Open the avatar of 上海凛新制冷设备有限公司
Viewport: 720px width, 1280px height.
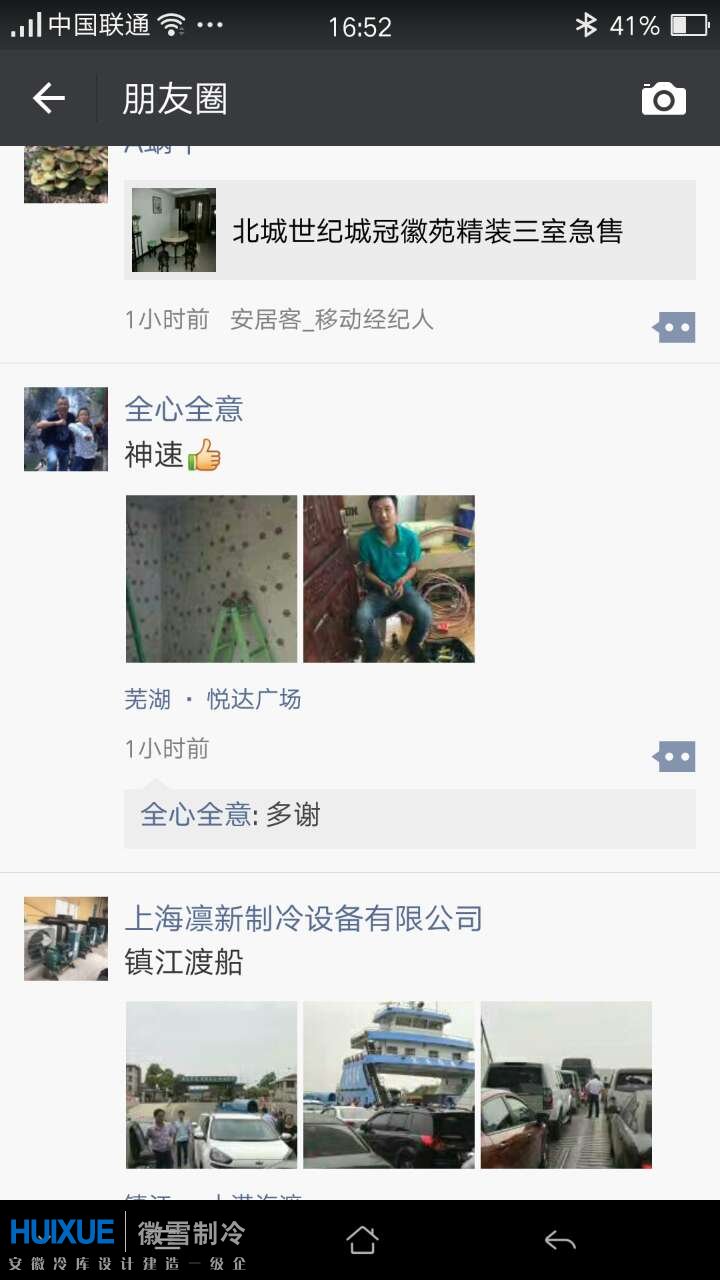[66, 938]
